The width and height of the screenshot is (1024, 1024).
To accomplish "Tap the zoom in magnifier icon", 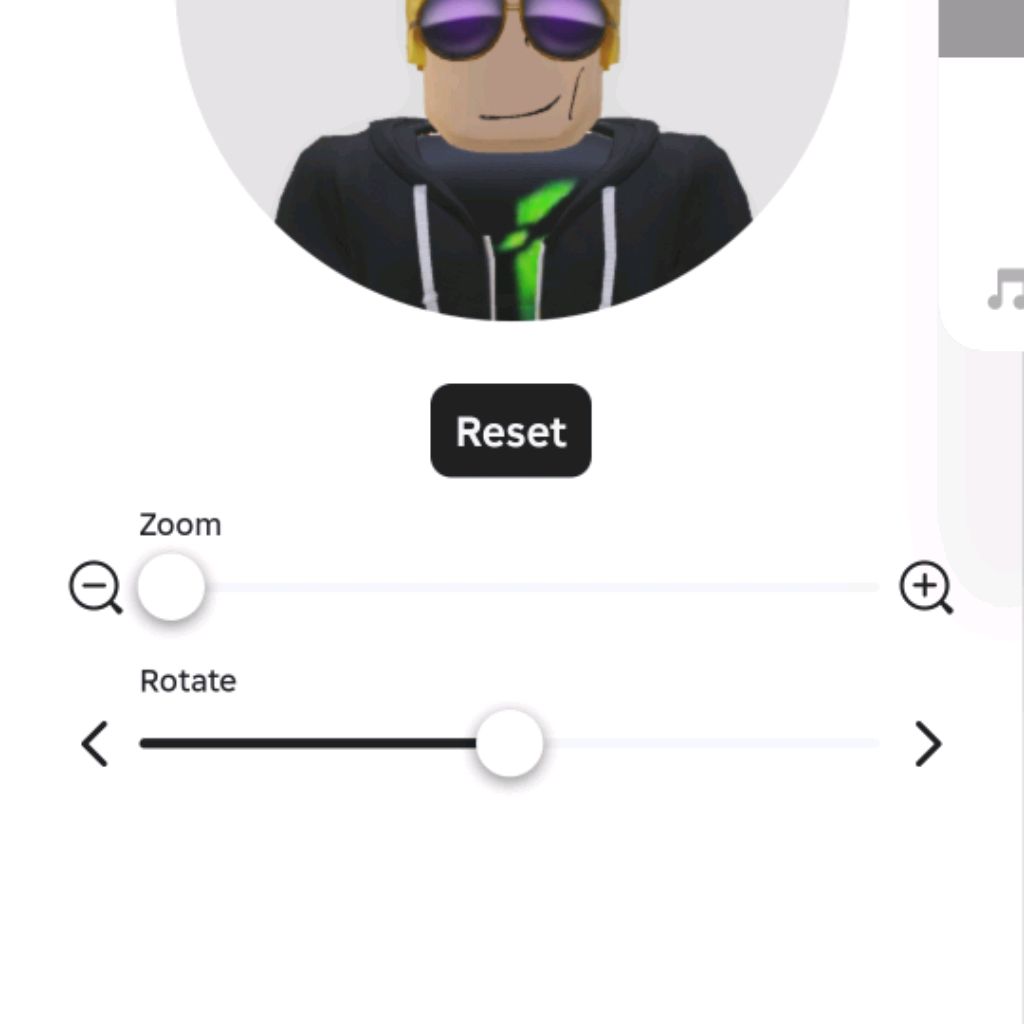I will pos(925,587).
